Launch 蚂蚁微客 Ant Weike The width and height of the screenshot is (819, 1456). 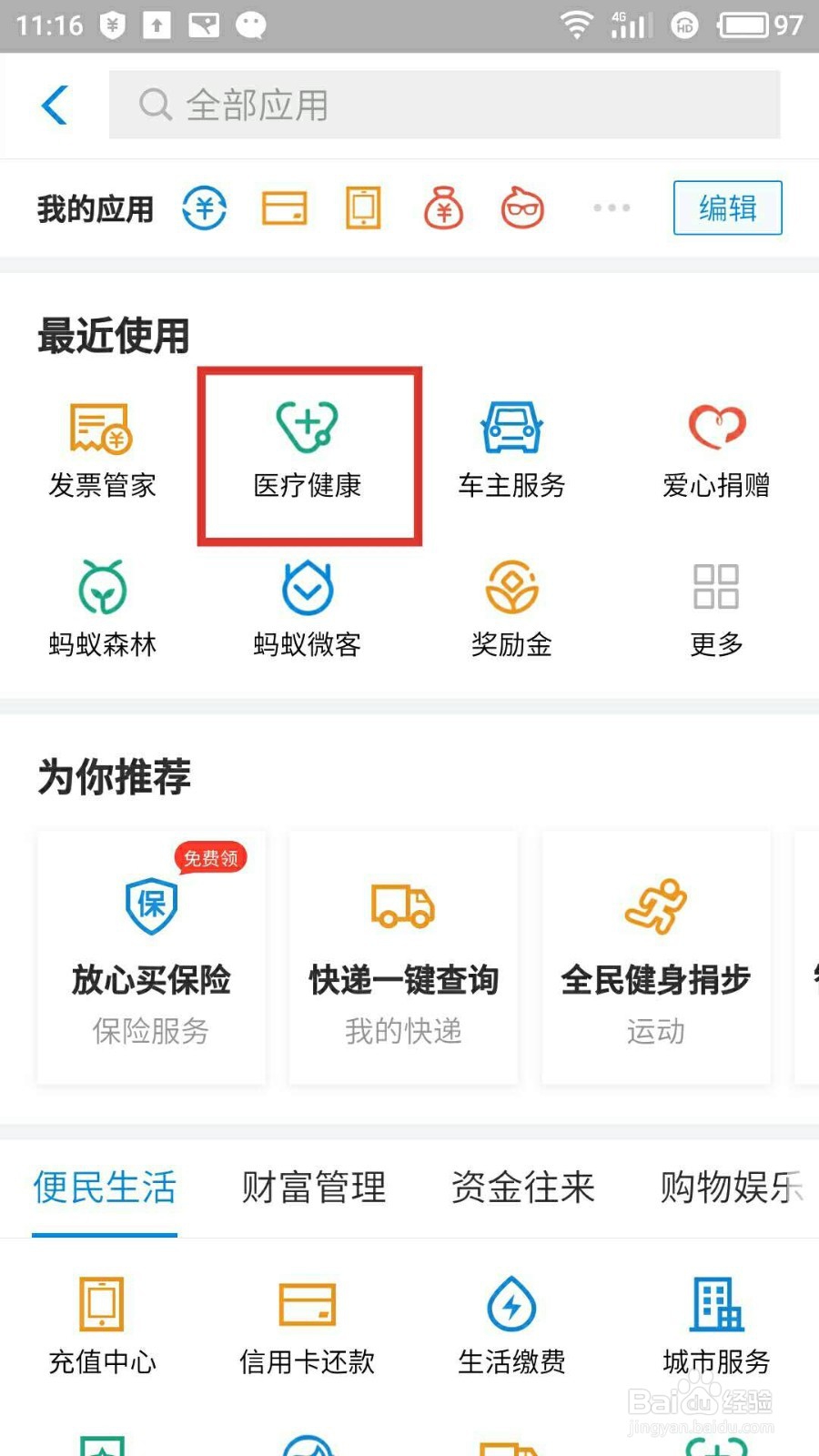(307, 605)
